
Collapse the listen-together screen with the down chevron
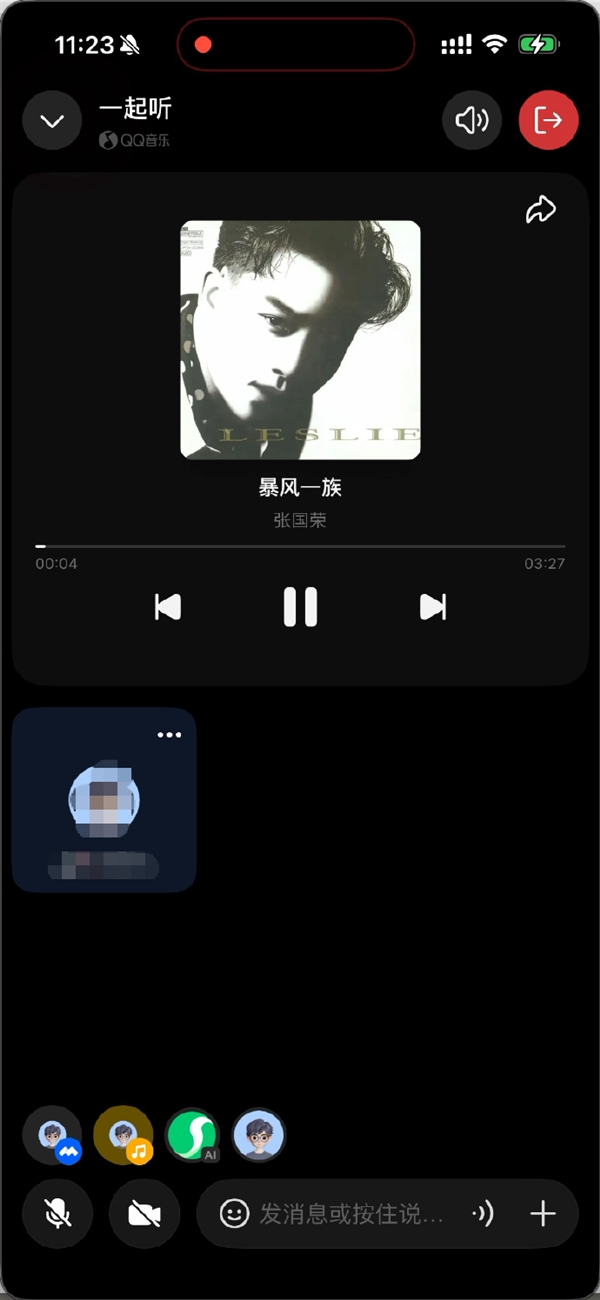tap(52, 121)
